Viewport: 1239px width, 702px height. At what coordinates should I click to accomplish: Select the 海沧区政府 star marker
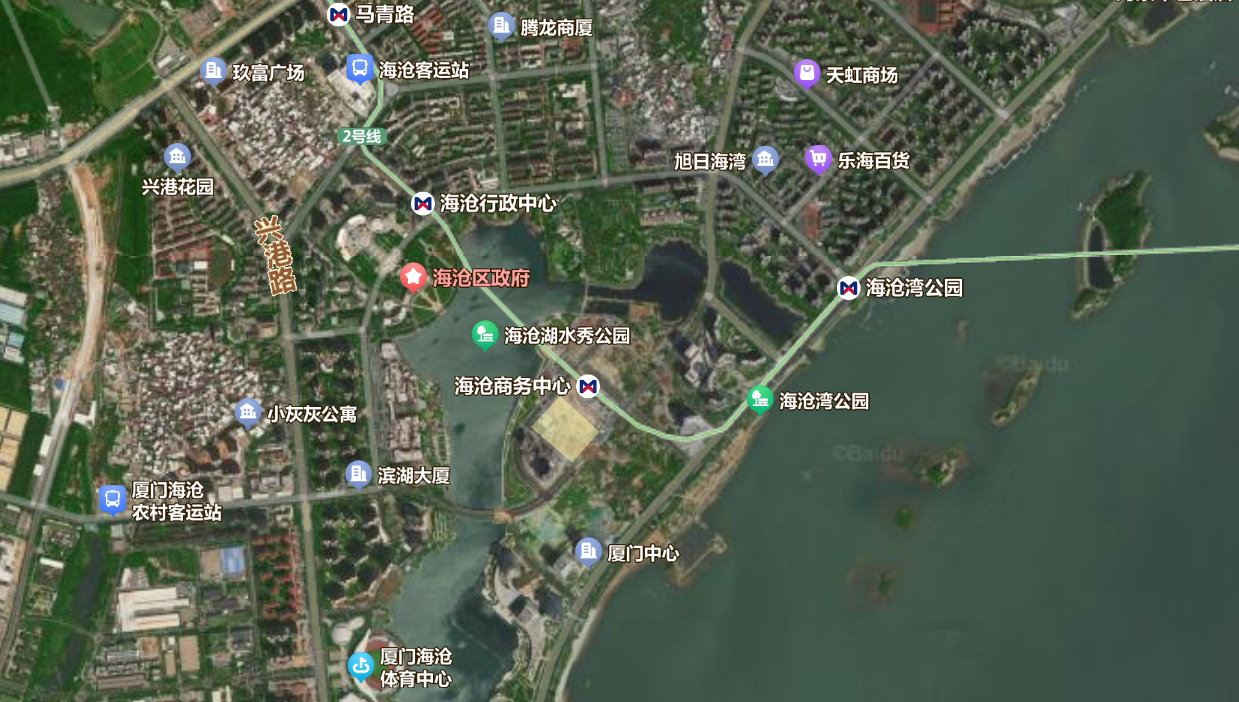[413, 277]
